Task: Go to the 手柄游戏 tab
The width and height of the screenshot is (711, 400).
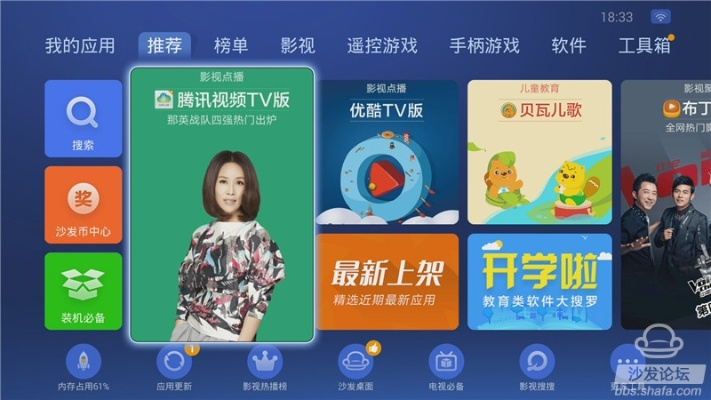Action: (484, 45)
